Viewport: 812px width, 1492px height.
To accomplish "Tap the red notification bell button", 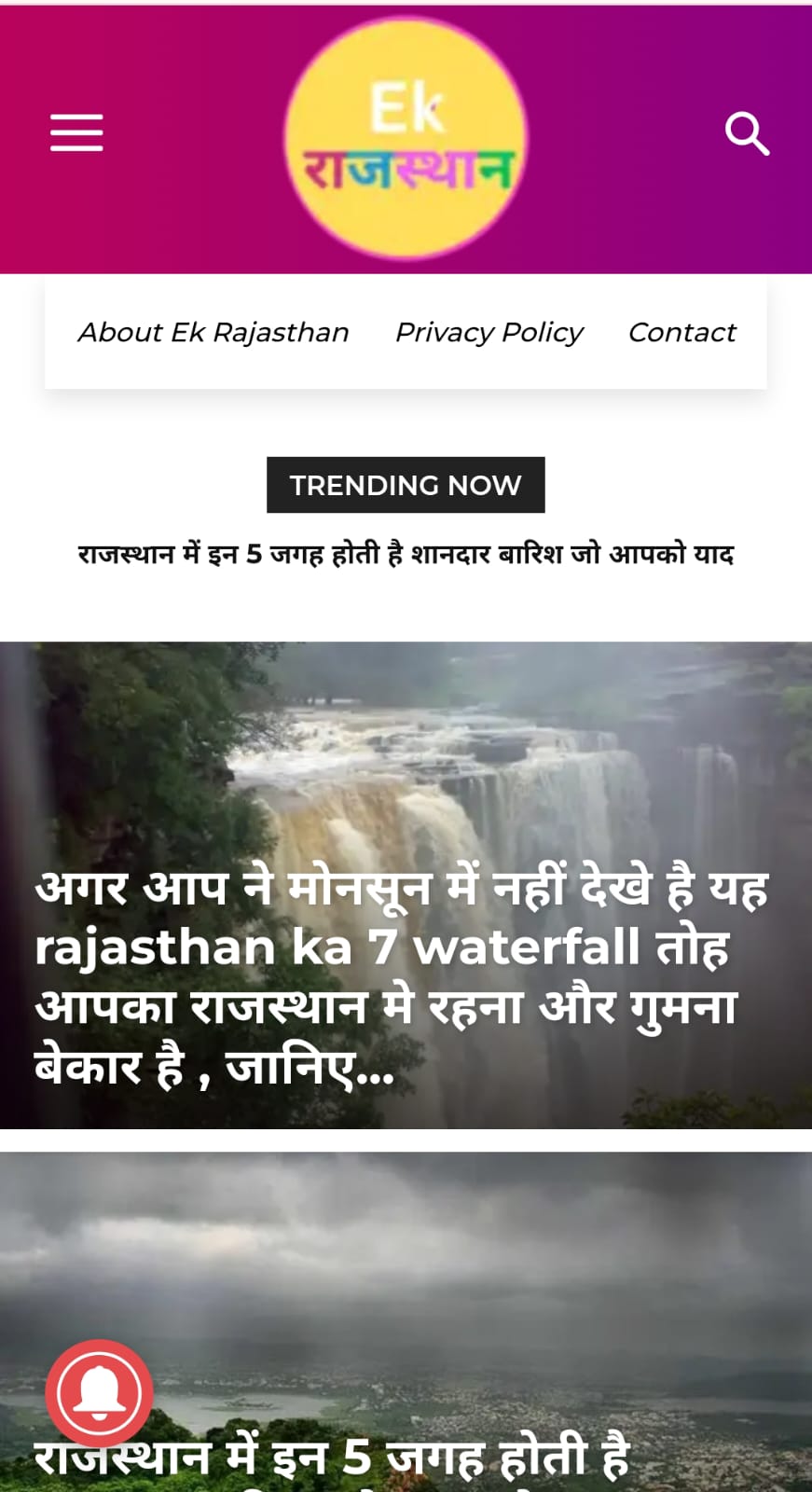I will pyautogui.click(x=99, y=1393).
